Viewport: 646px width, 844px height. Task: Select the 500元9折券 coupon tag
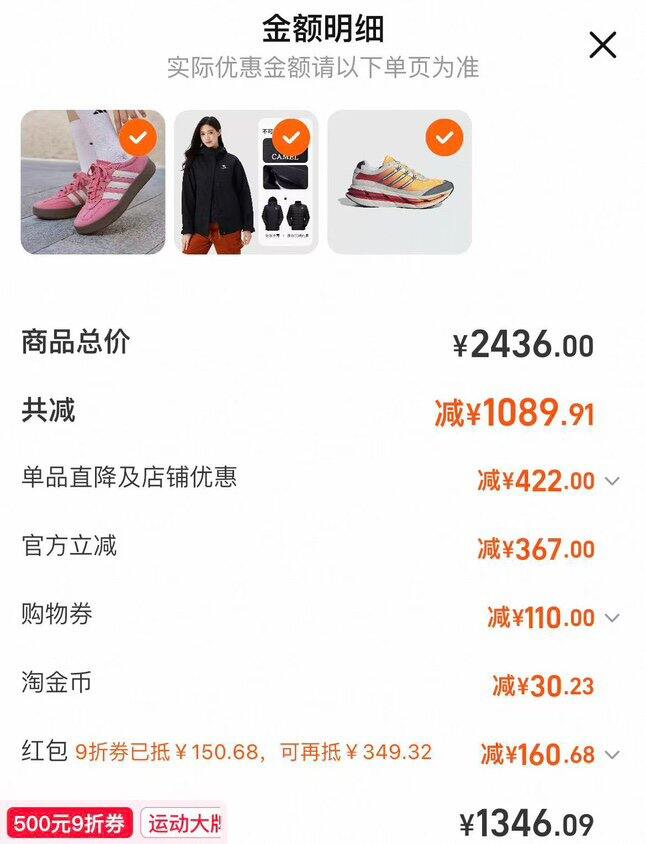69,824
